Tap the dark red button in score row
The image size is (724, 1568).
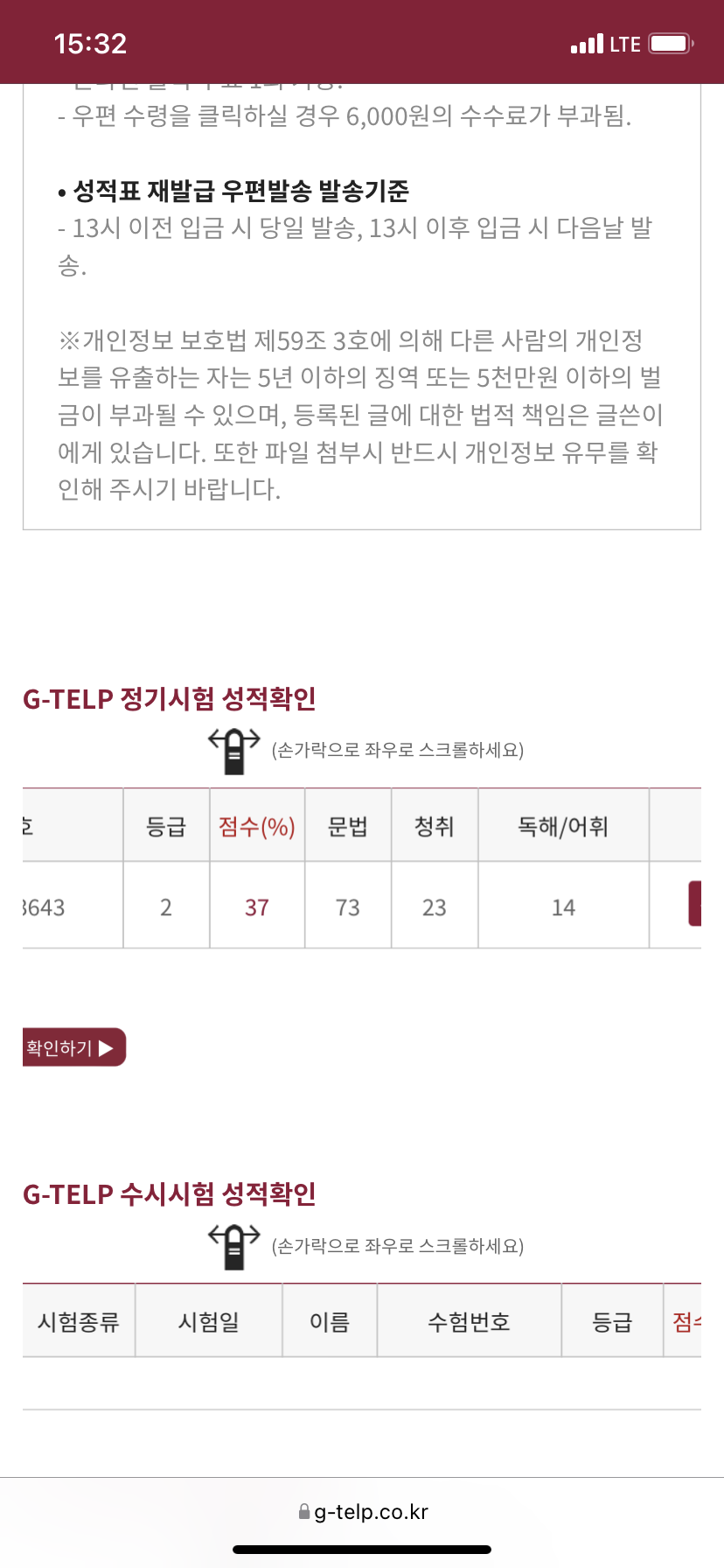pos(695,904)
